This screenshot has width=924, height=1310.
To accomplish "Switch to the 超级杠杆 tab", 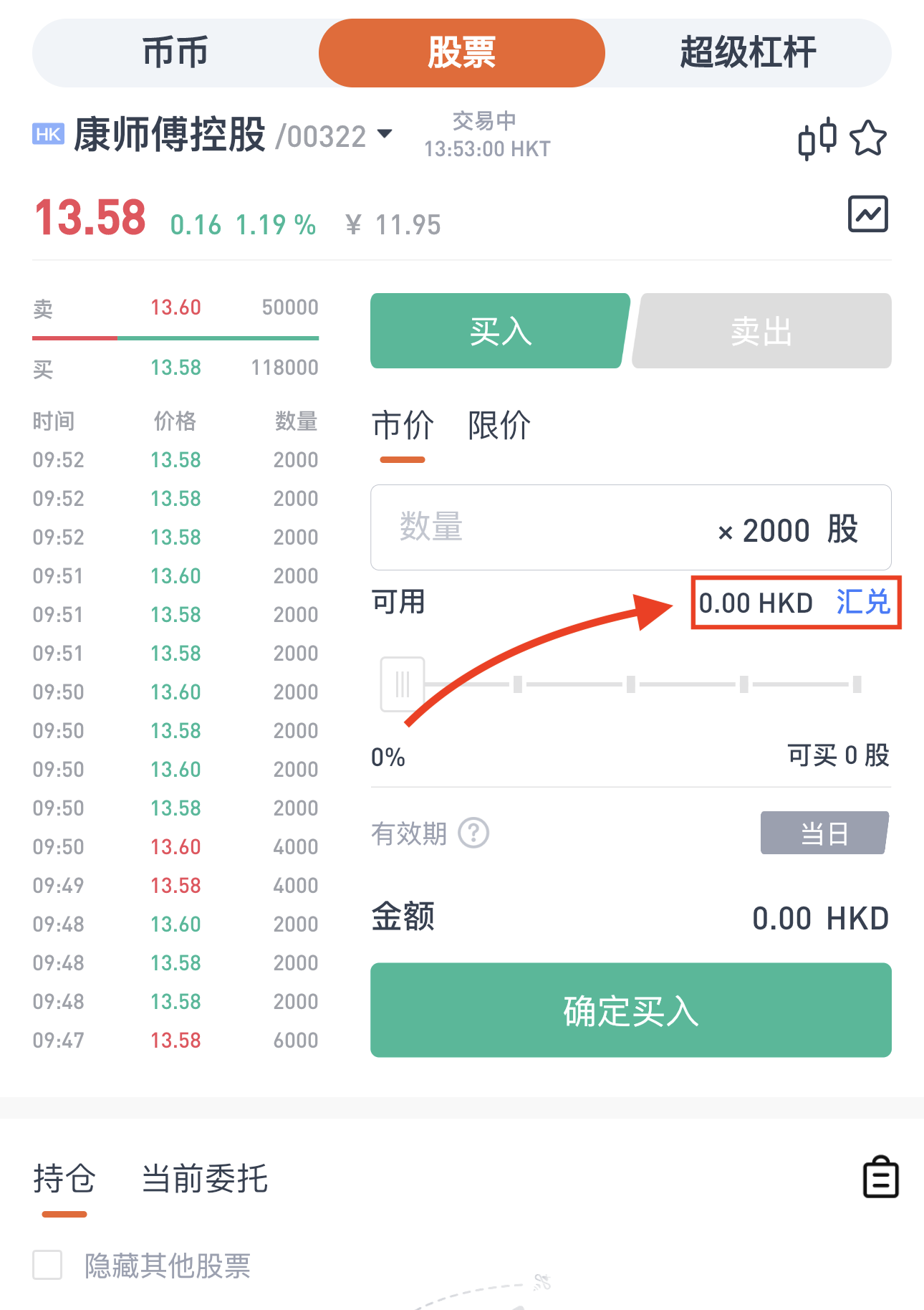I will coord(748,53).
